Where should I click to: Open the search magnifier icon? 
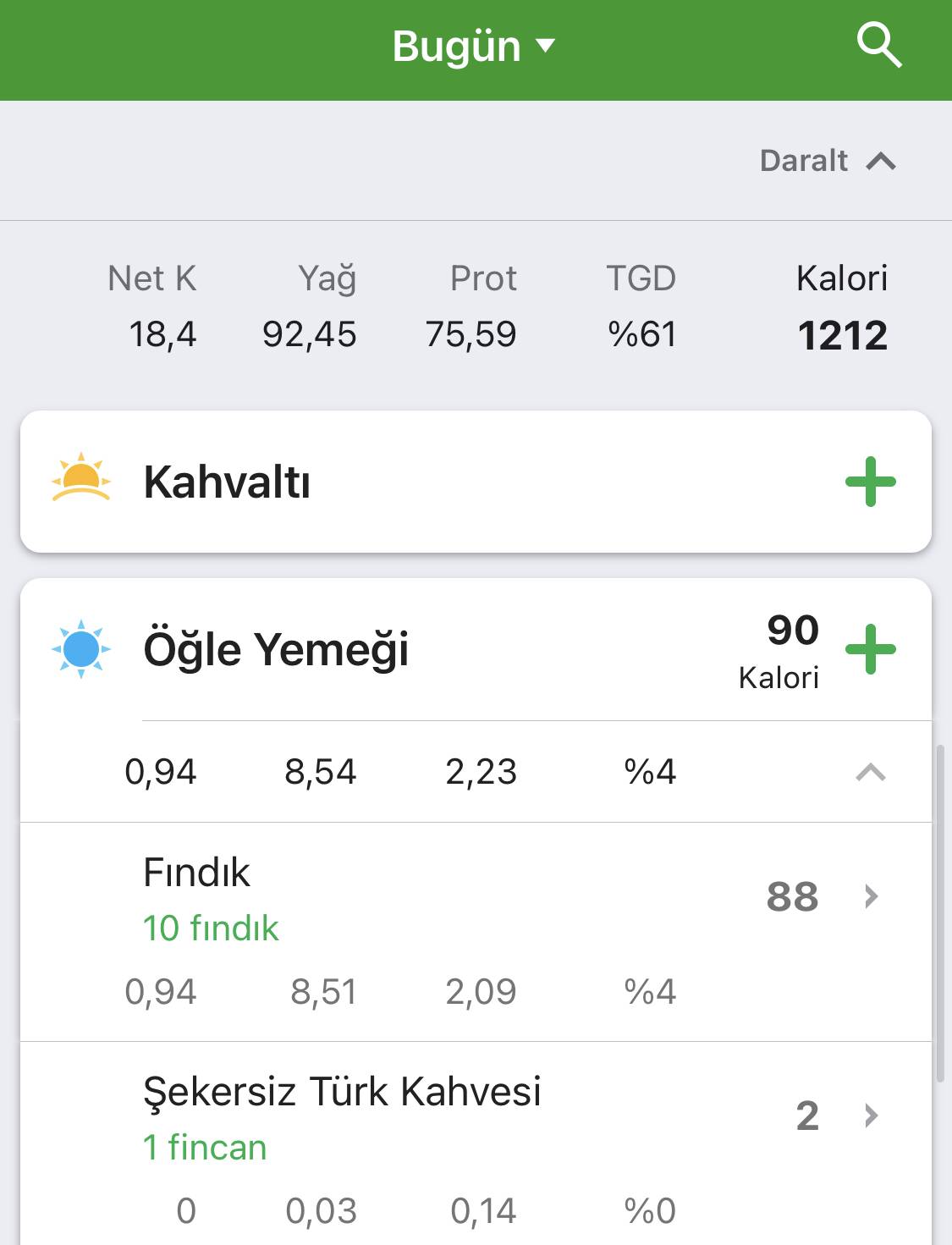(x=879, y=46)
